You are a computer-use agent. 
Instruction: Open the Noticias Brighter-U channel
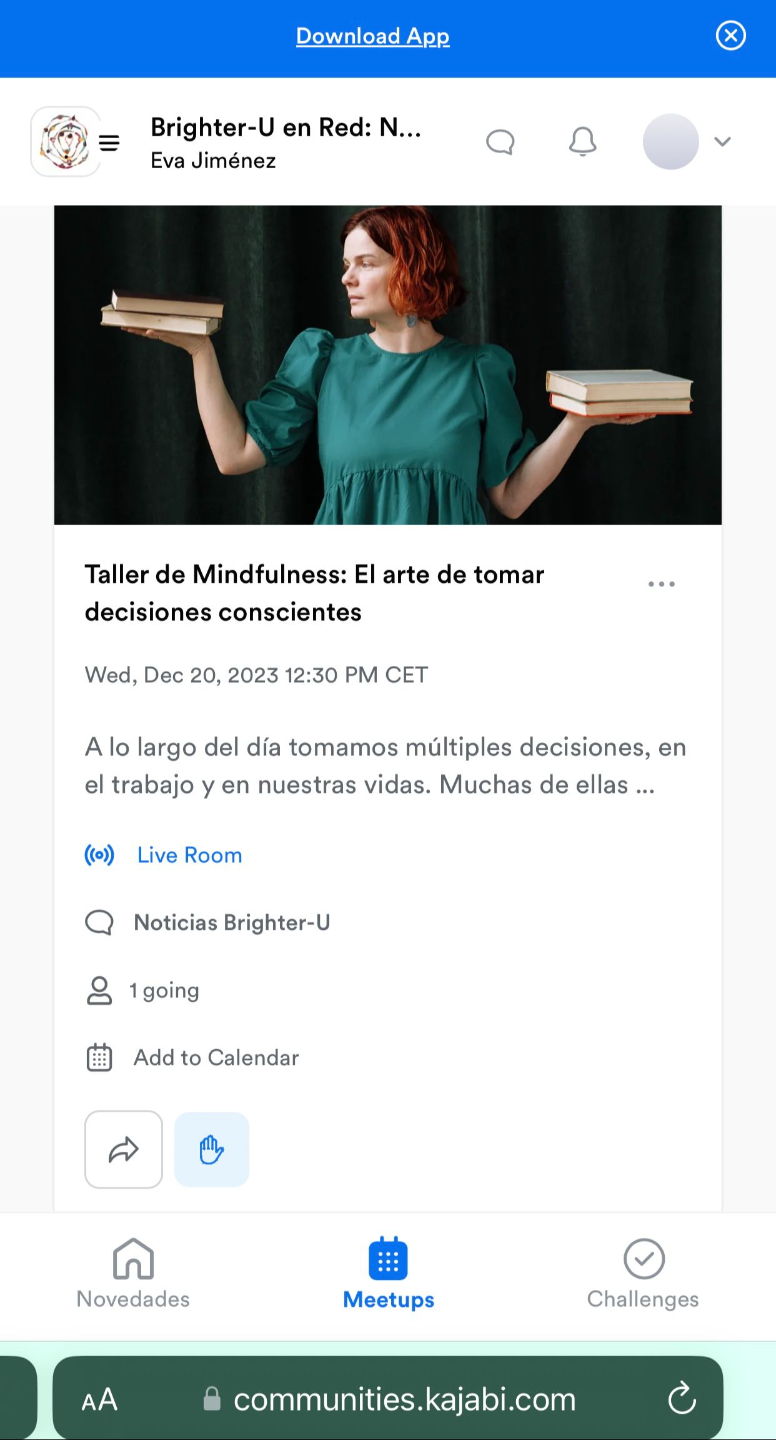pos(231,922)
